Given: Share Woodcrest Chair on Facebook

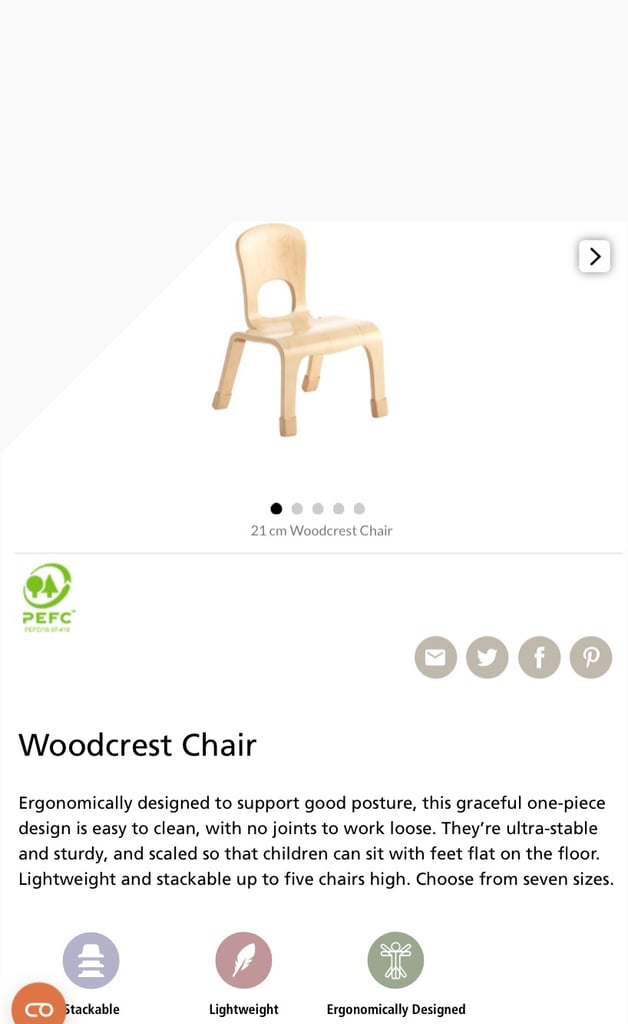Looking at the screenshot, I should tap(539, 657).
